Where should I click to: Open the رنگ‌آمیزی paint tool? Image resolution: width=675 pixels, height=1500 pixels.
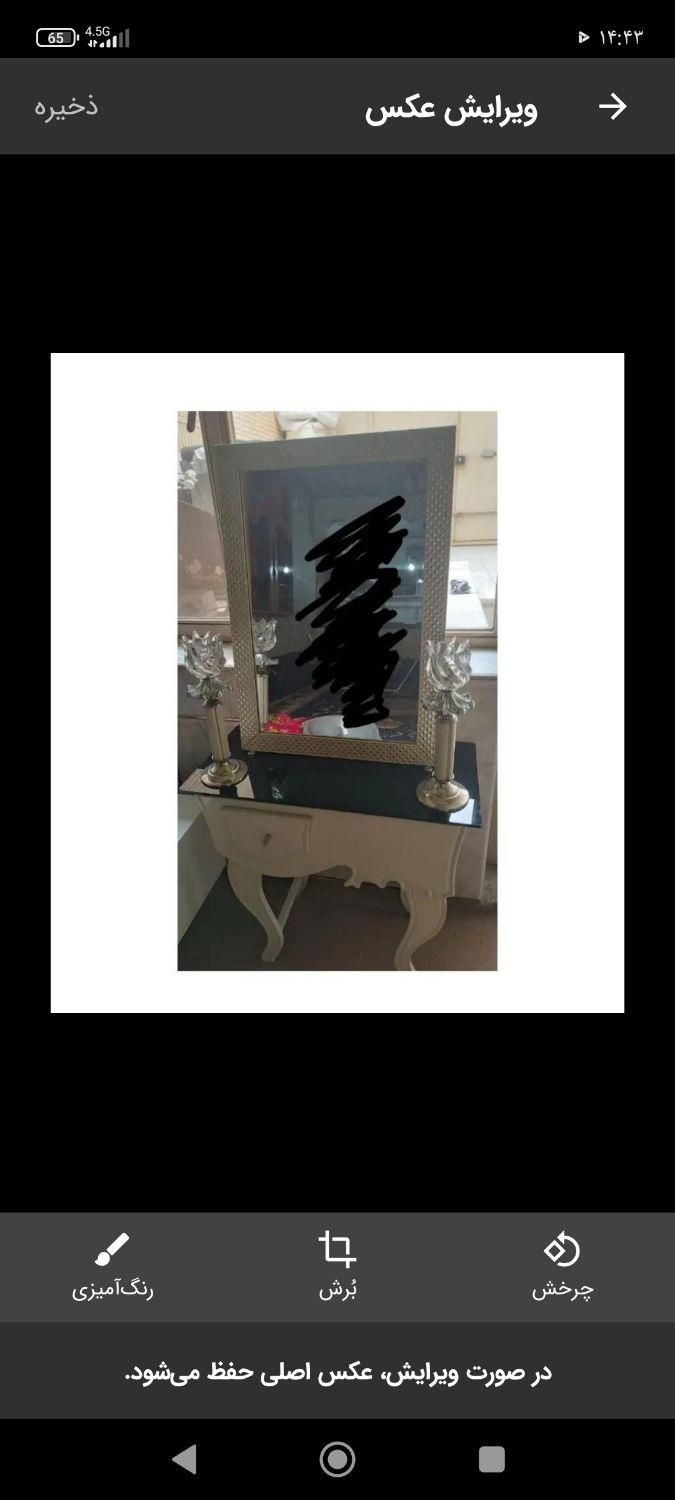[x=112, y=1266]
